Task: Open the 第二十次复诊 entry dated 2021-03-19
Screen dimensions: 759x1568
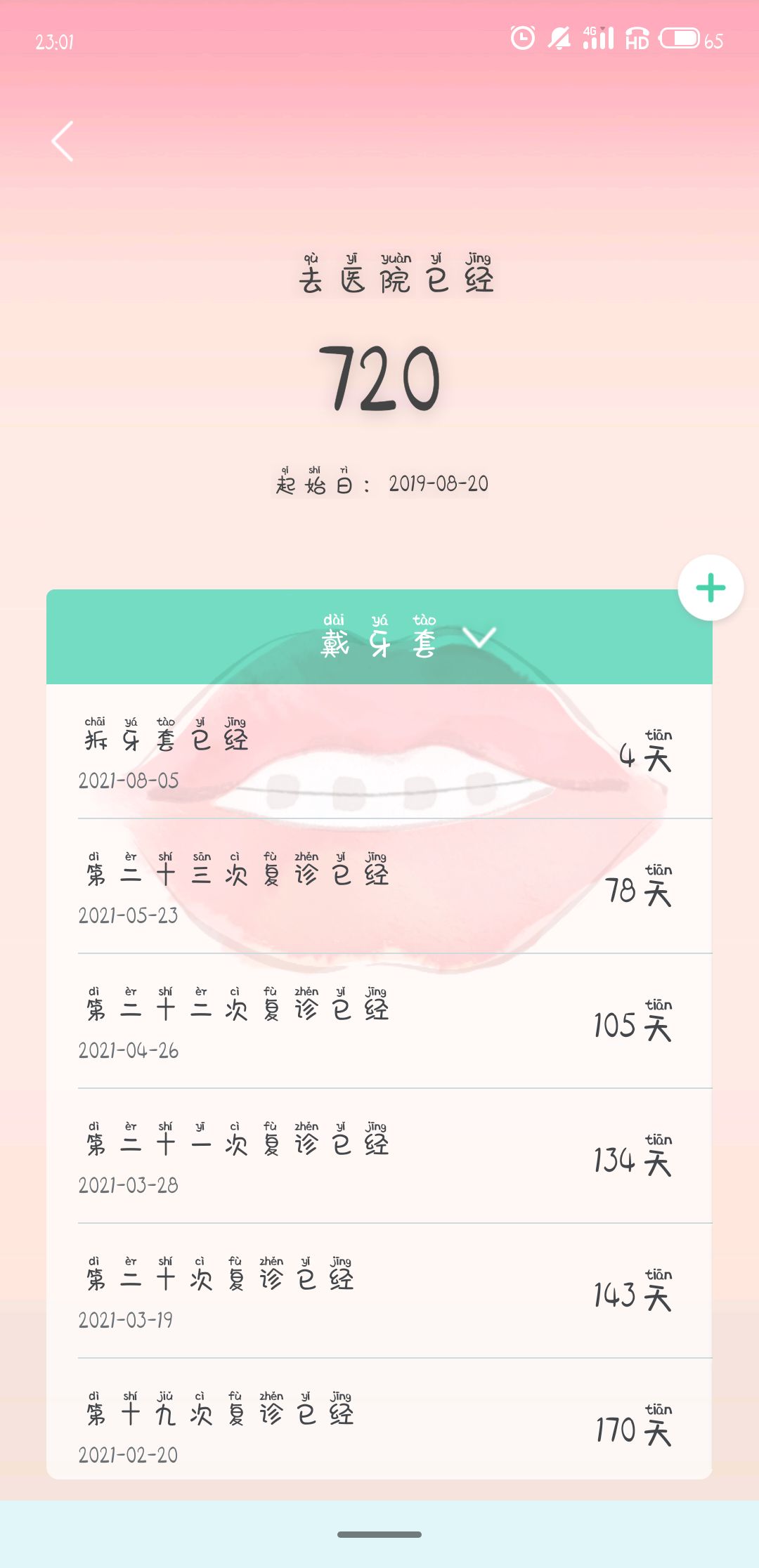Action: coord(379,1291)
